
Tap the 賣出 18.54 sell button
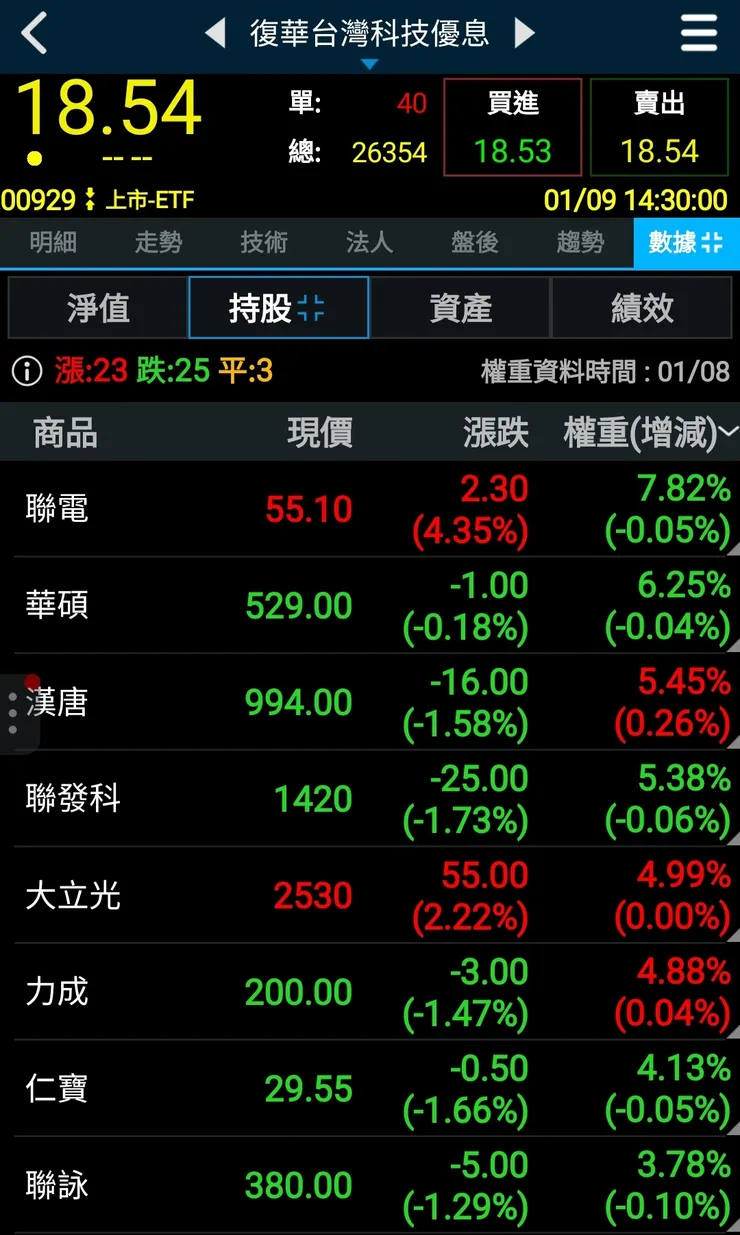[x=659, y=127]
